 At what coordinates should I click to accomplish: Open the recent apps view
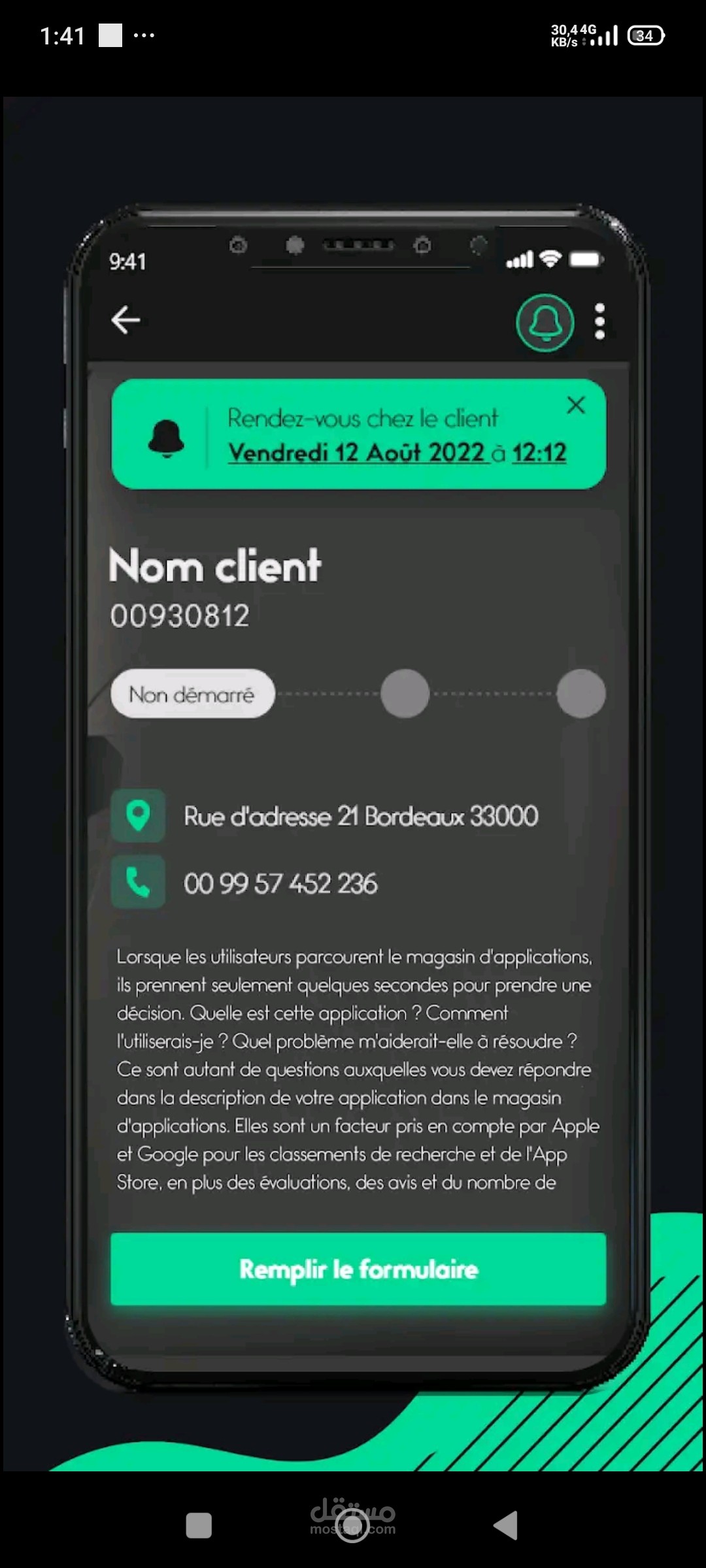[x=199, y=1526]
